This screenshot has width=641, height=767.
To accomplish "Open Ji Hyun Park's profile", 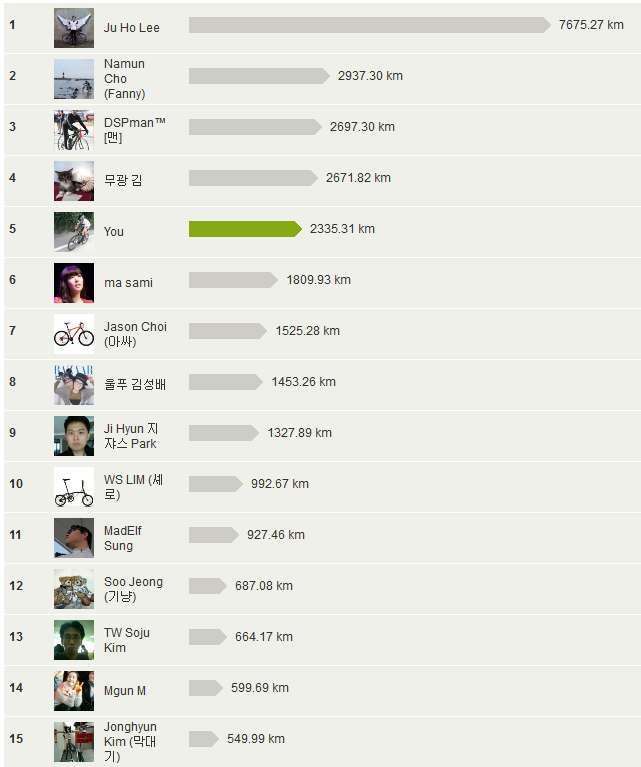I will click(130, 436).
